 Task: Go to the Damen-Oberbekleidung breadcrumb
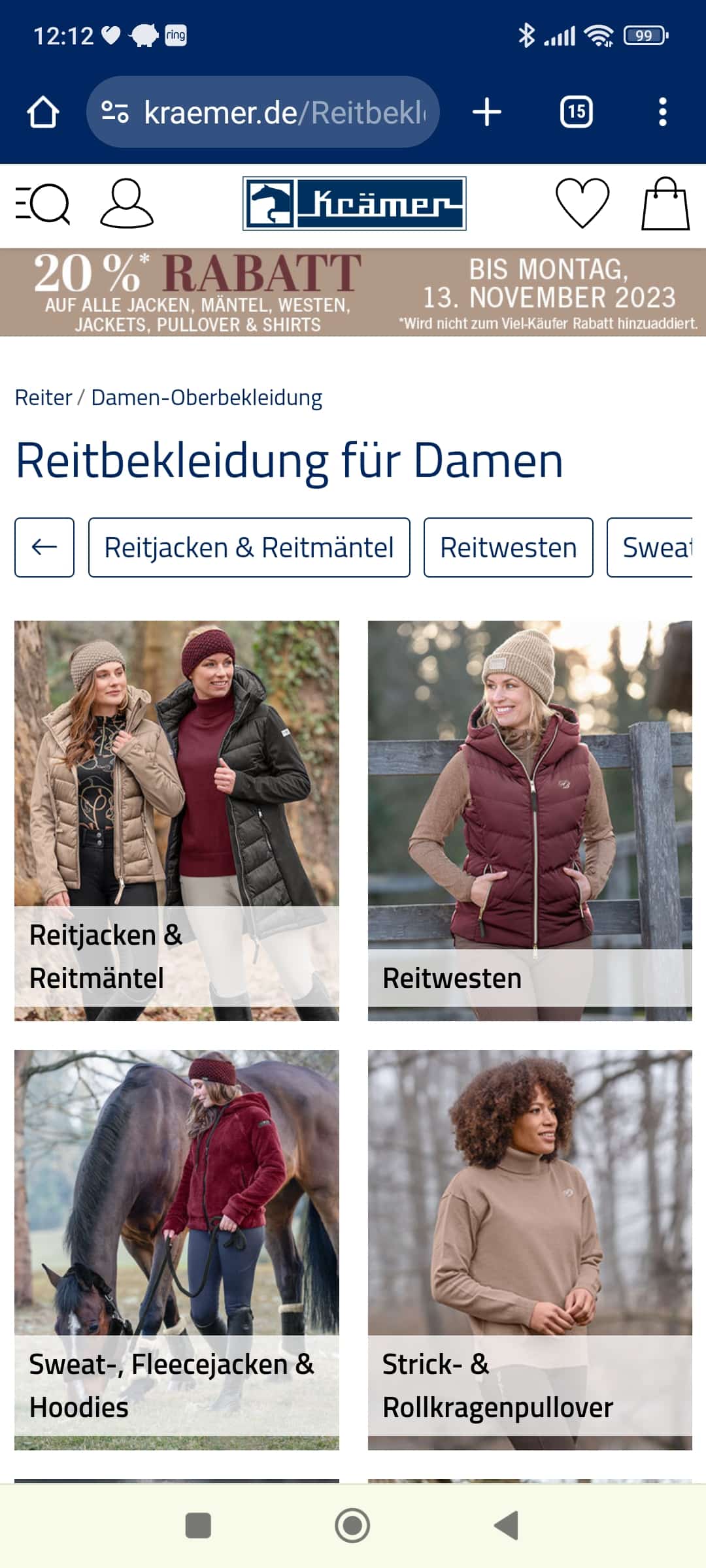pyautogui.click(x=207, y=397)
